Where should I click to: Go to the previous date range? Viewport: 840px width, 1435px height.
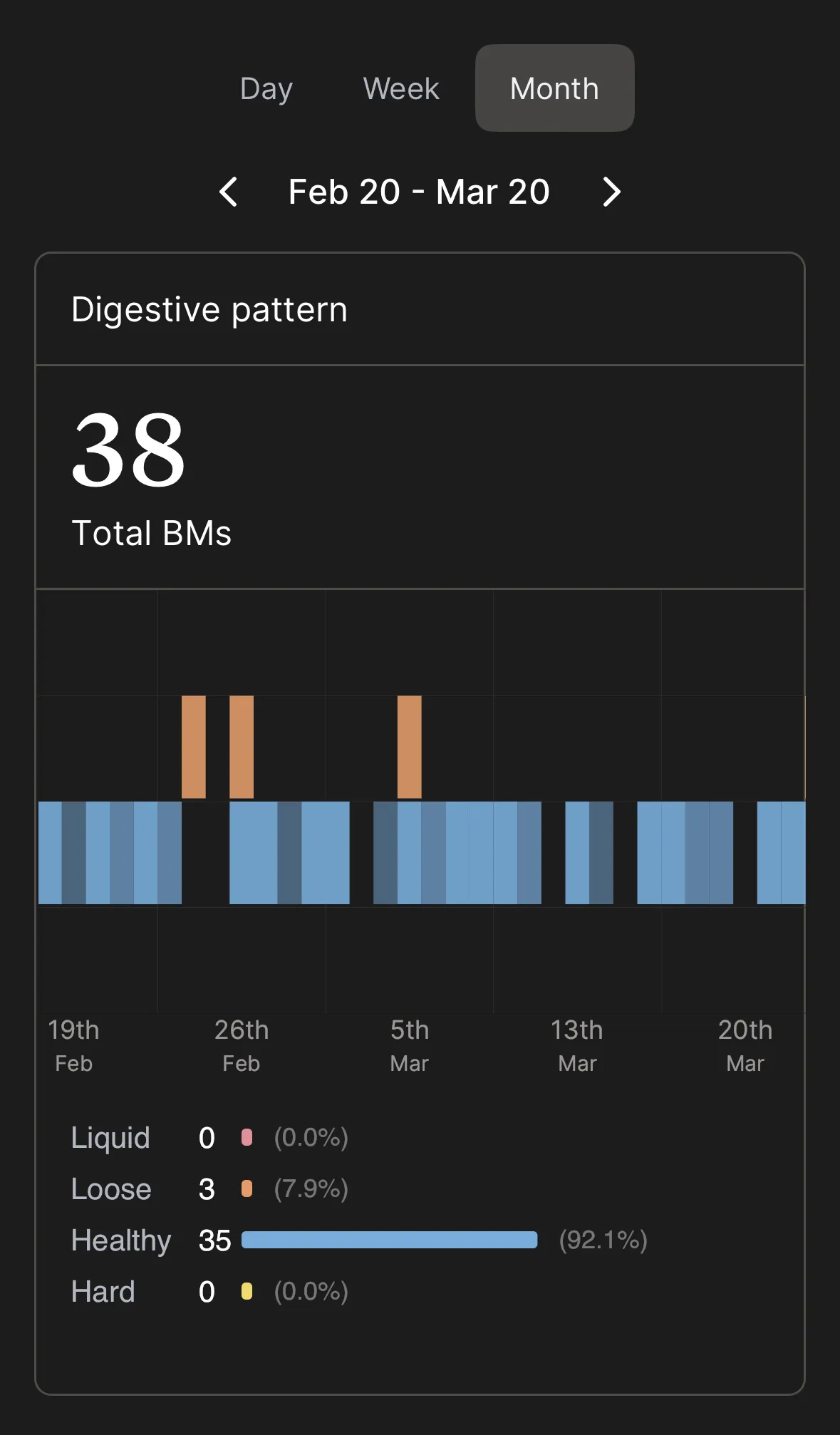229,192
